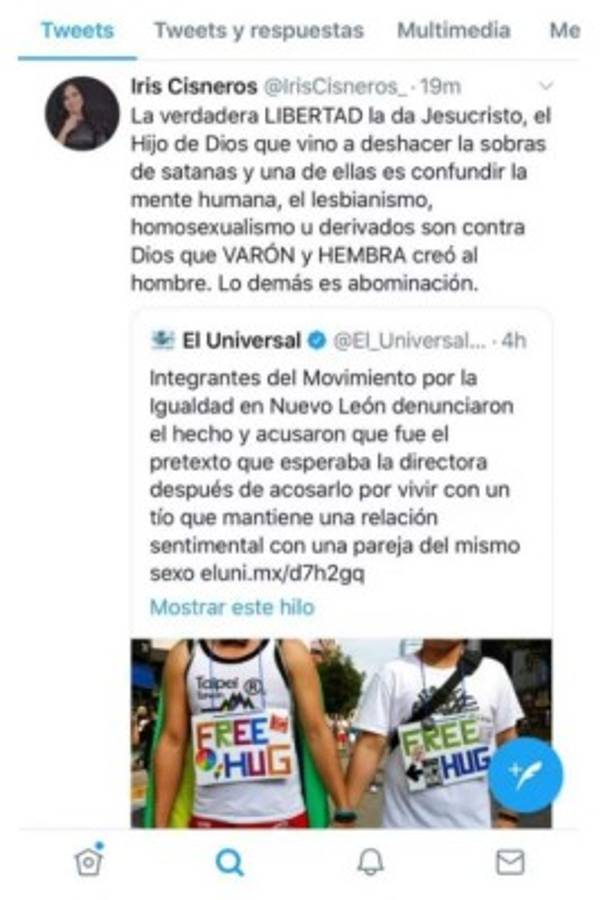Switch to the Tweets tab
This screenshot has height=900, width=603.
click(x=77, y=30)
